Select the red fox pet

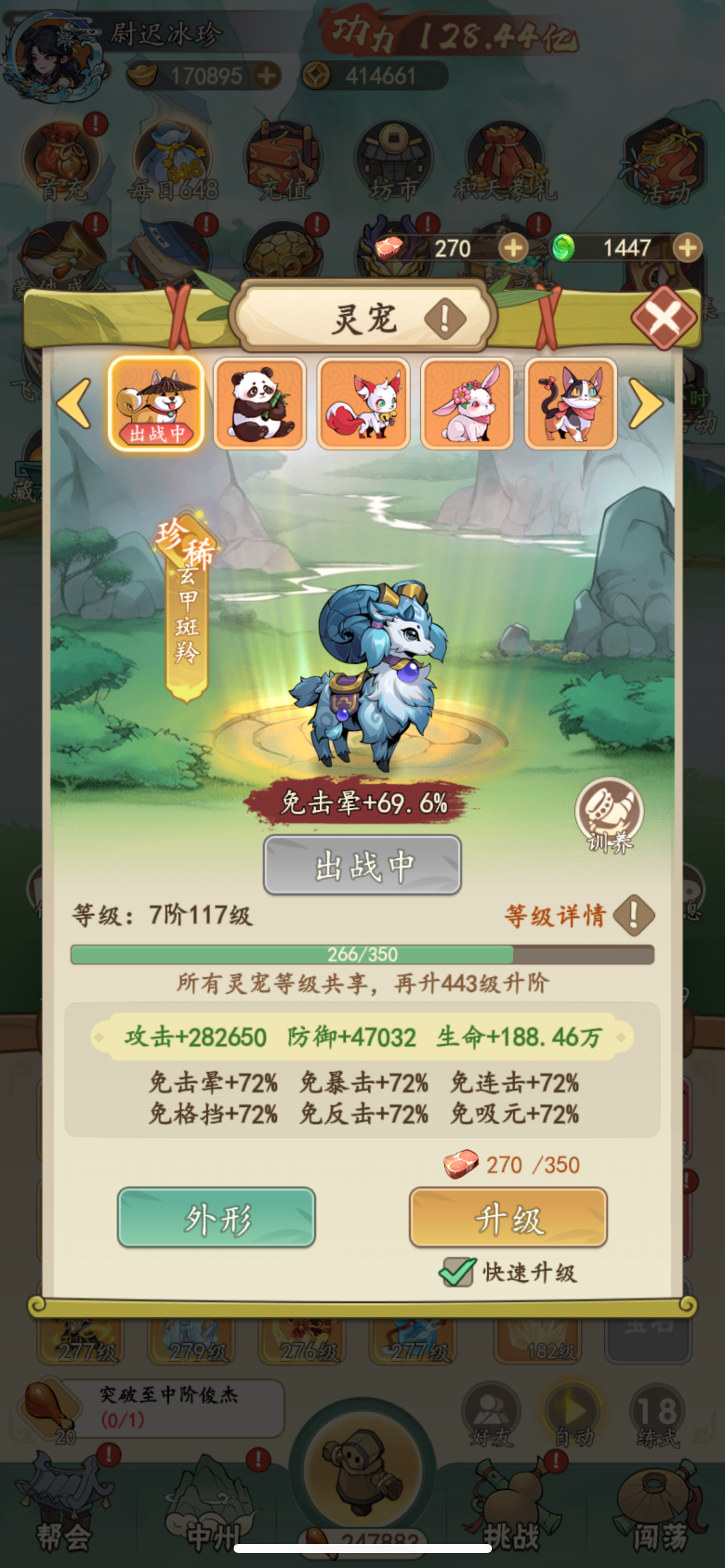[364, 404]
